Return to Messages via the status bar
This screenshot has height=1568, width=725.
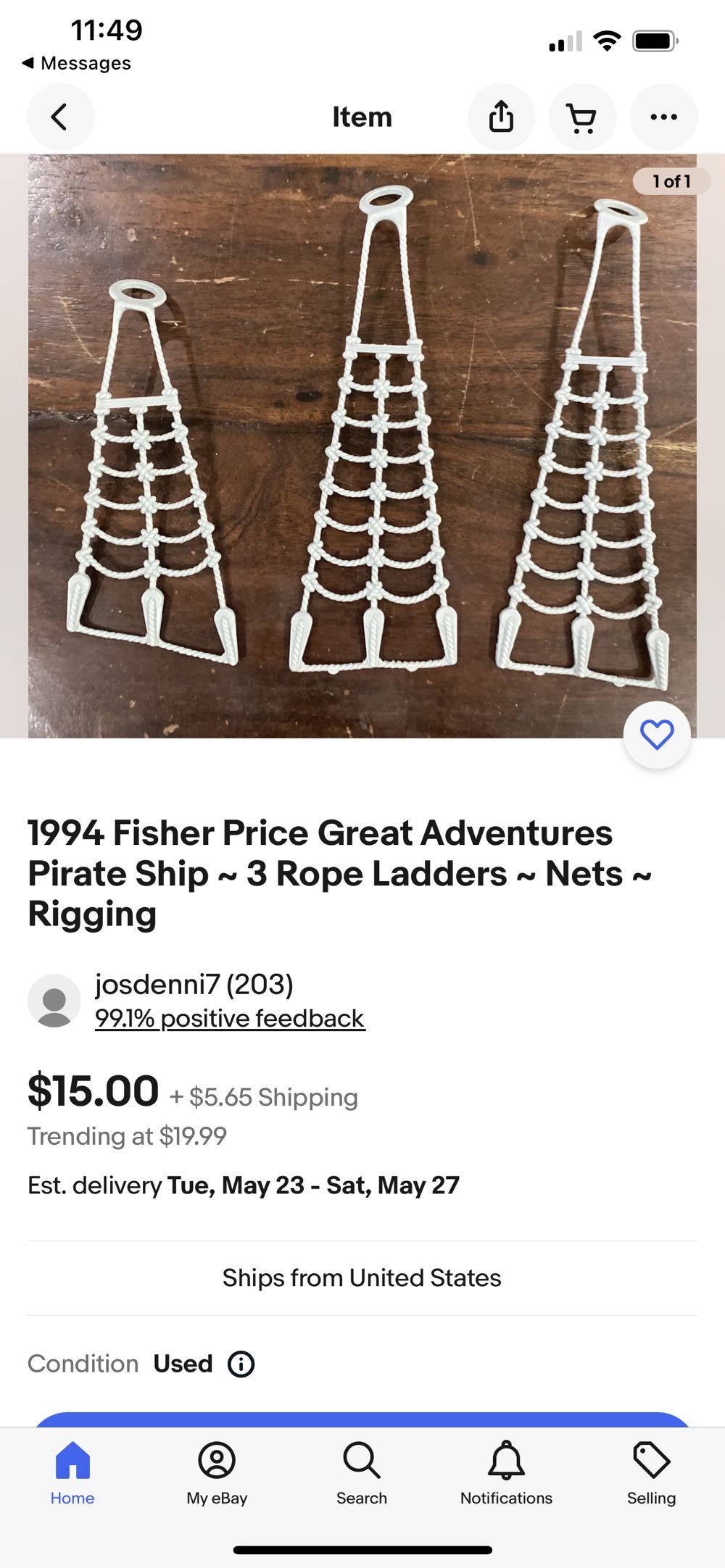78,63
